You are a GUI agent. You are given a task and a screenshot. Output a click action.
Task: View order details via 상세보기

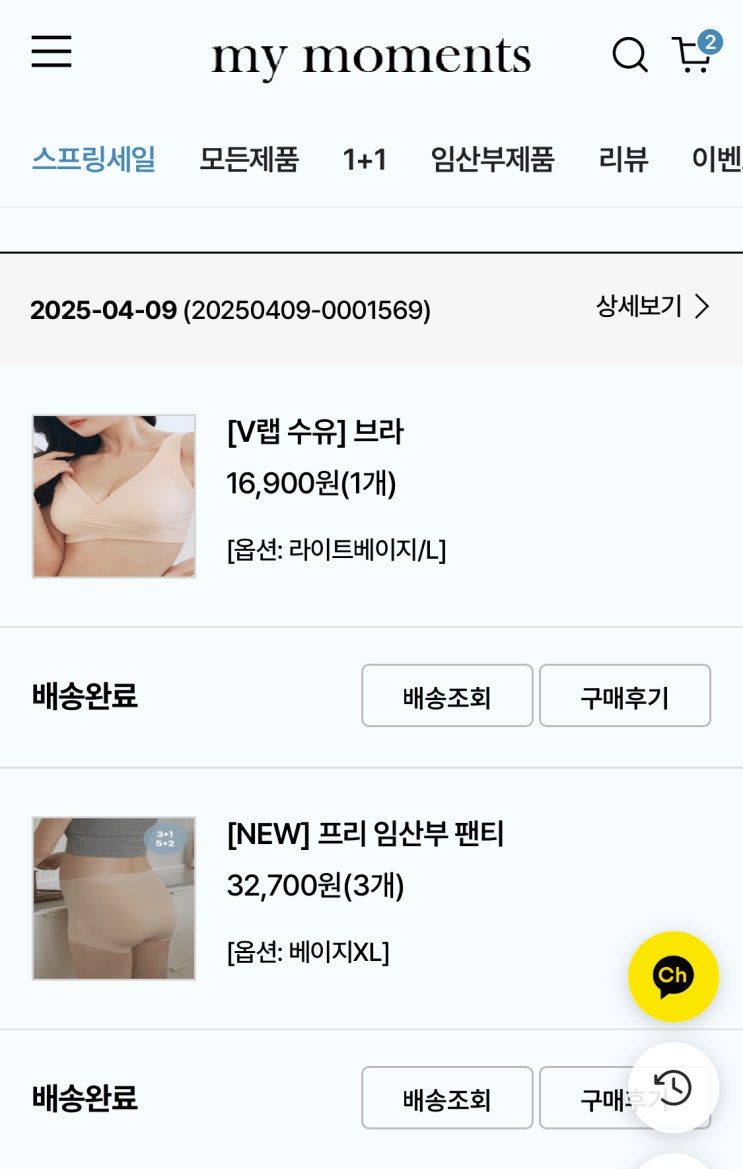coord(652,307)
